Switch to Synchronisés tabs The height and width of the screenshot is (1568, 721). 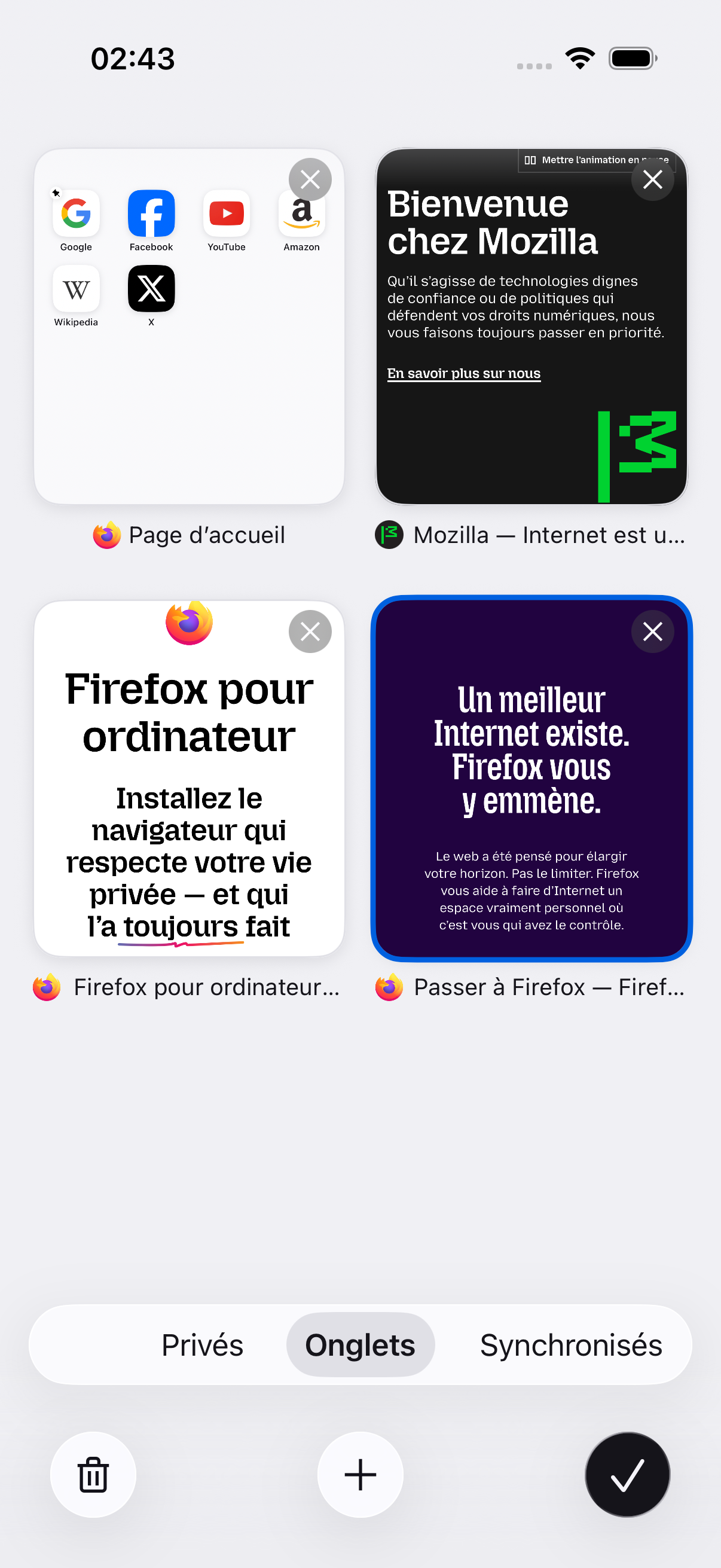570,1344
